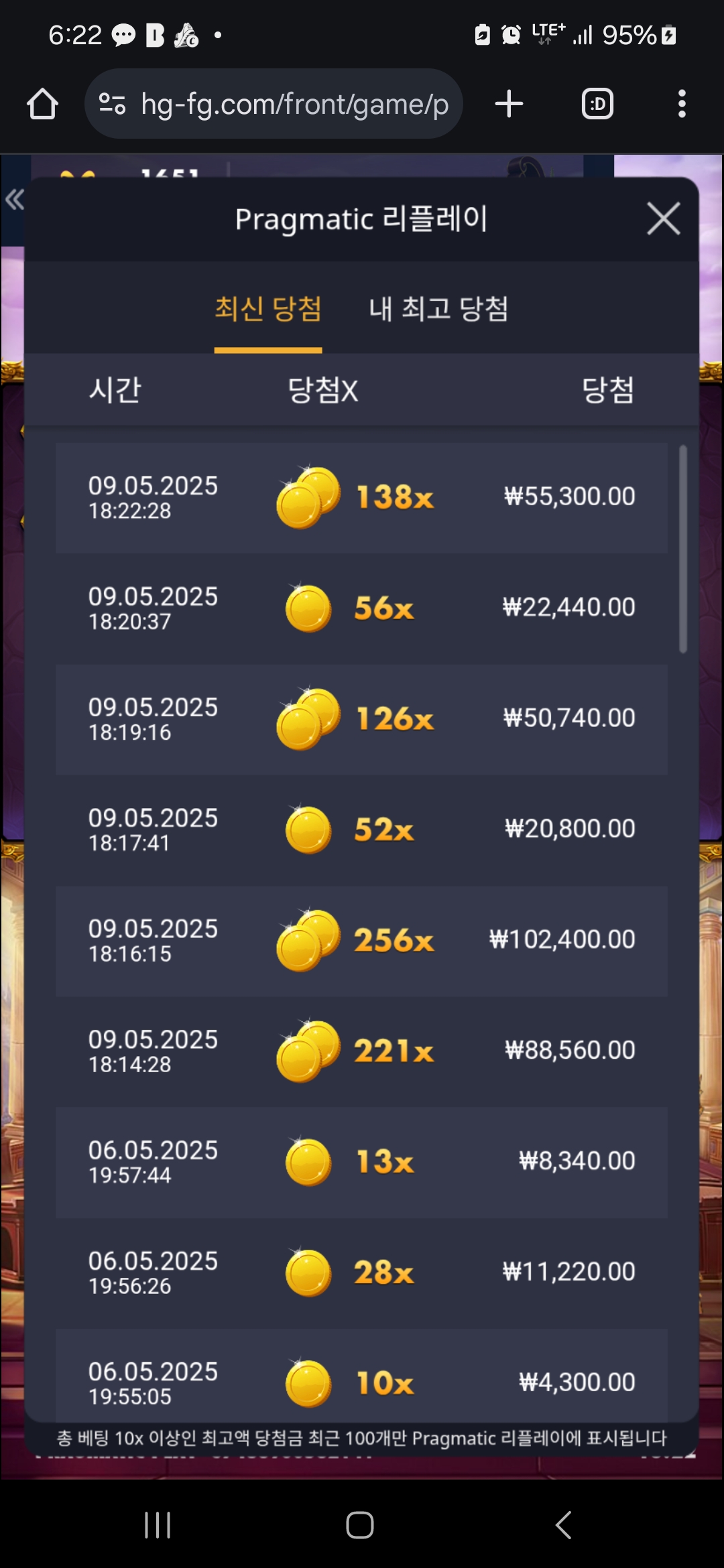
Task: Open the 52x win at 18:17:41
Action: (x=361, y=830)
